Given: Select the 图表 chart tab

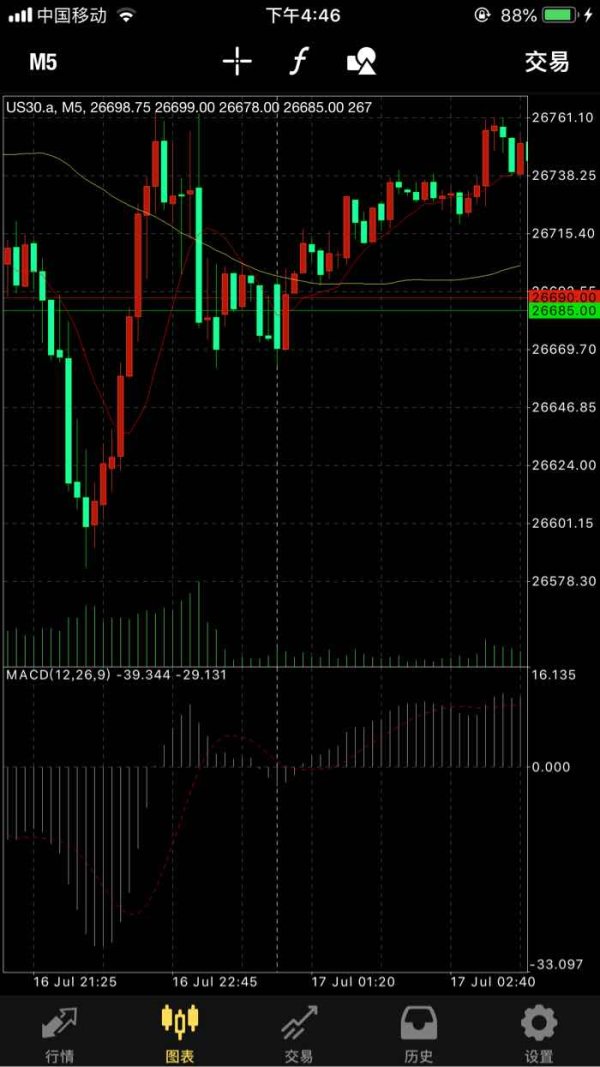Looking at the screenshot, I should (x=180, y=1034).
